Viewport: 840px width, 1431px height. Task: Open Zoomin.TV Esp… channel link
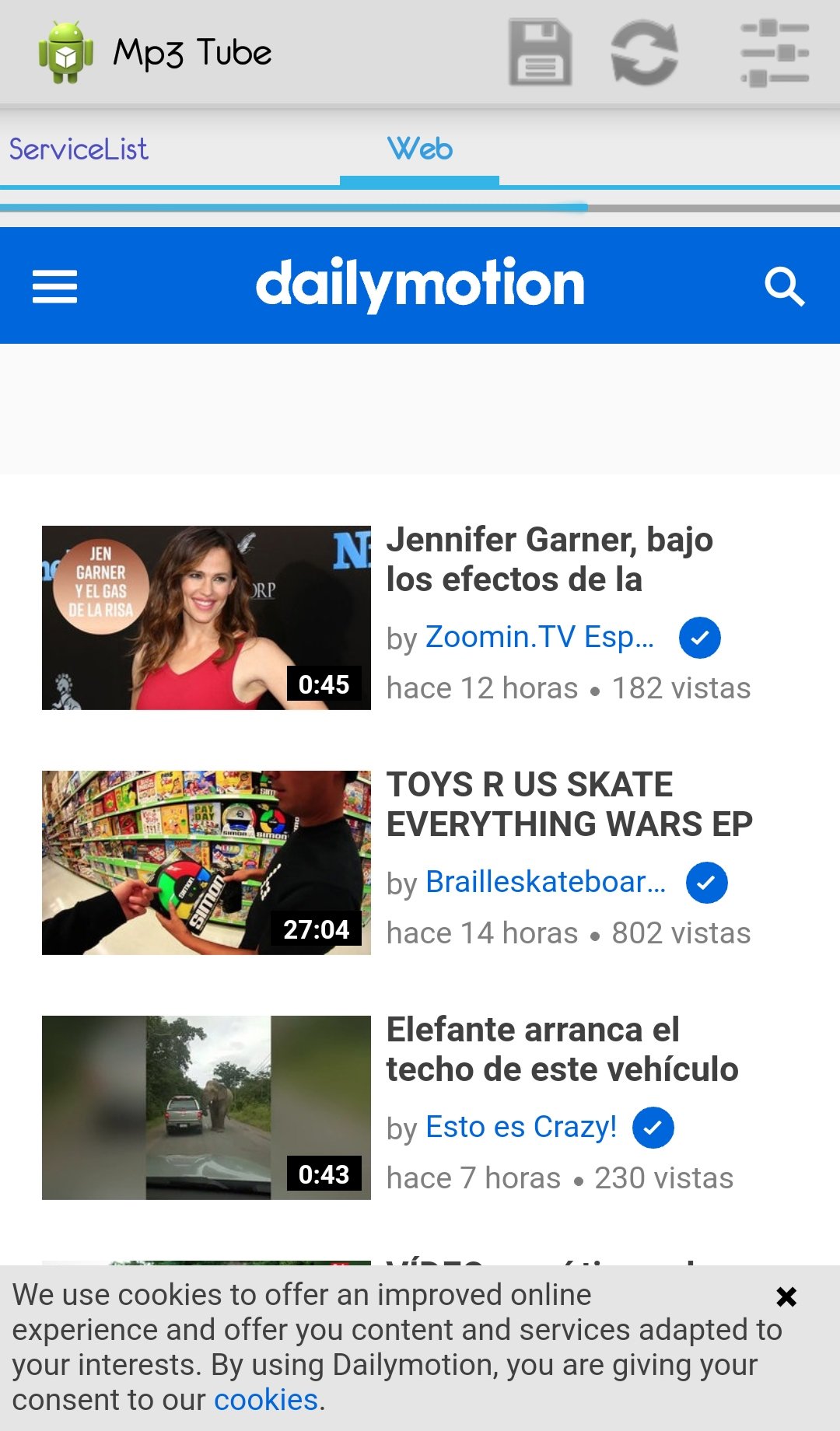(x=540, y=637)
